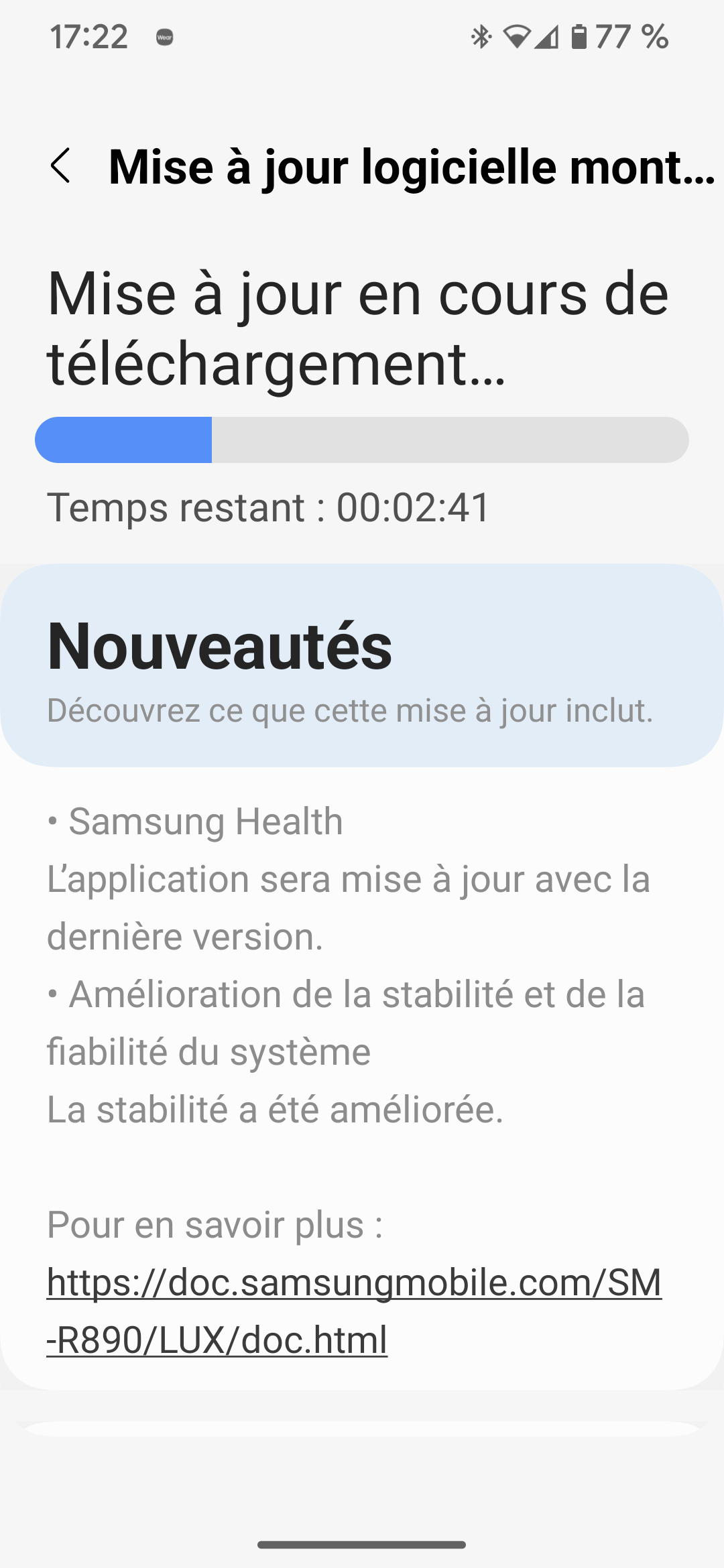Open the doc.samsungmobile.com SM-R890 link
Screen dimensions: 724x1568
(x=354, y=1310)
